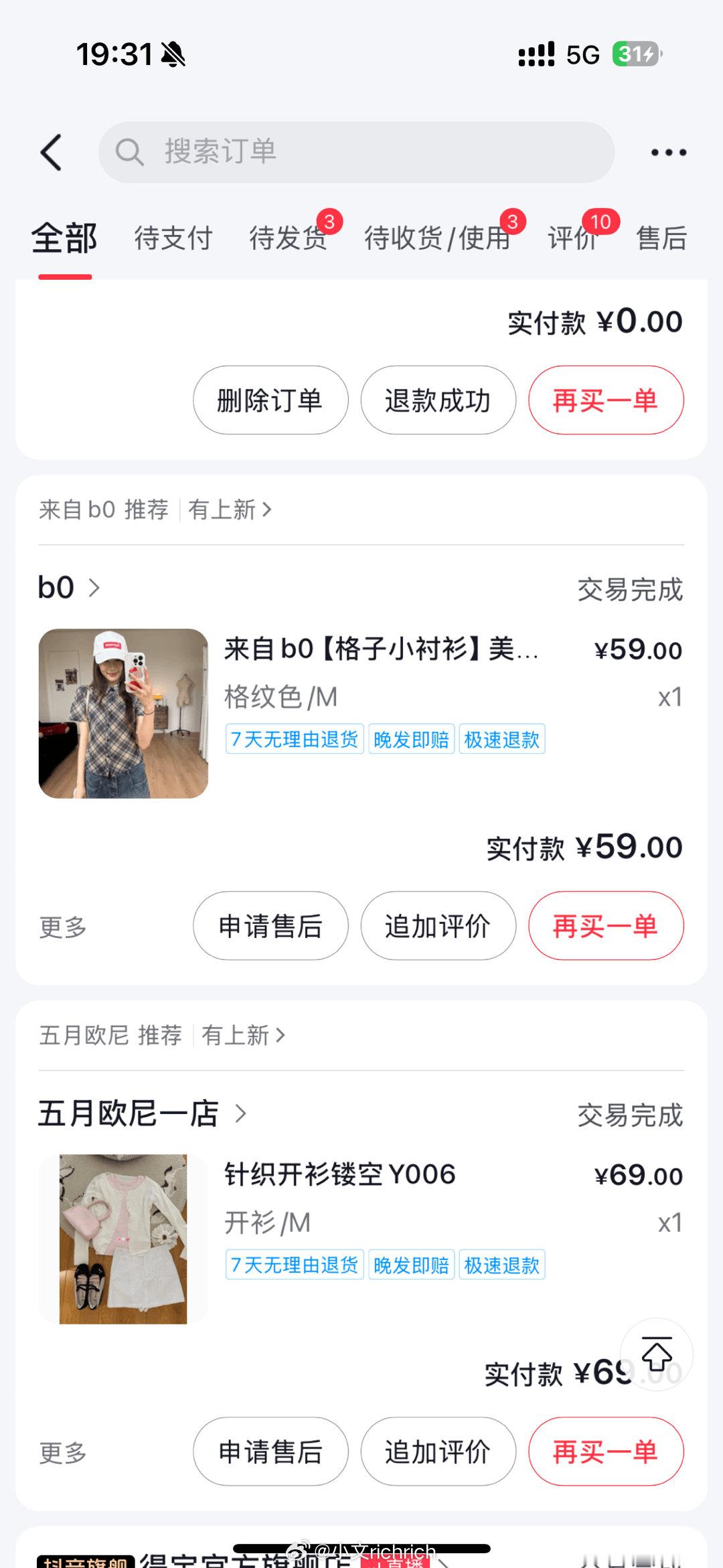723x1568 pixels.
Task: Switch to the 待支付 tab
Action: point(173,238)
